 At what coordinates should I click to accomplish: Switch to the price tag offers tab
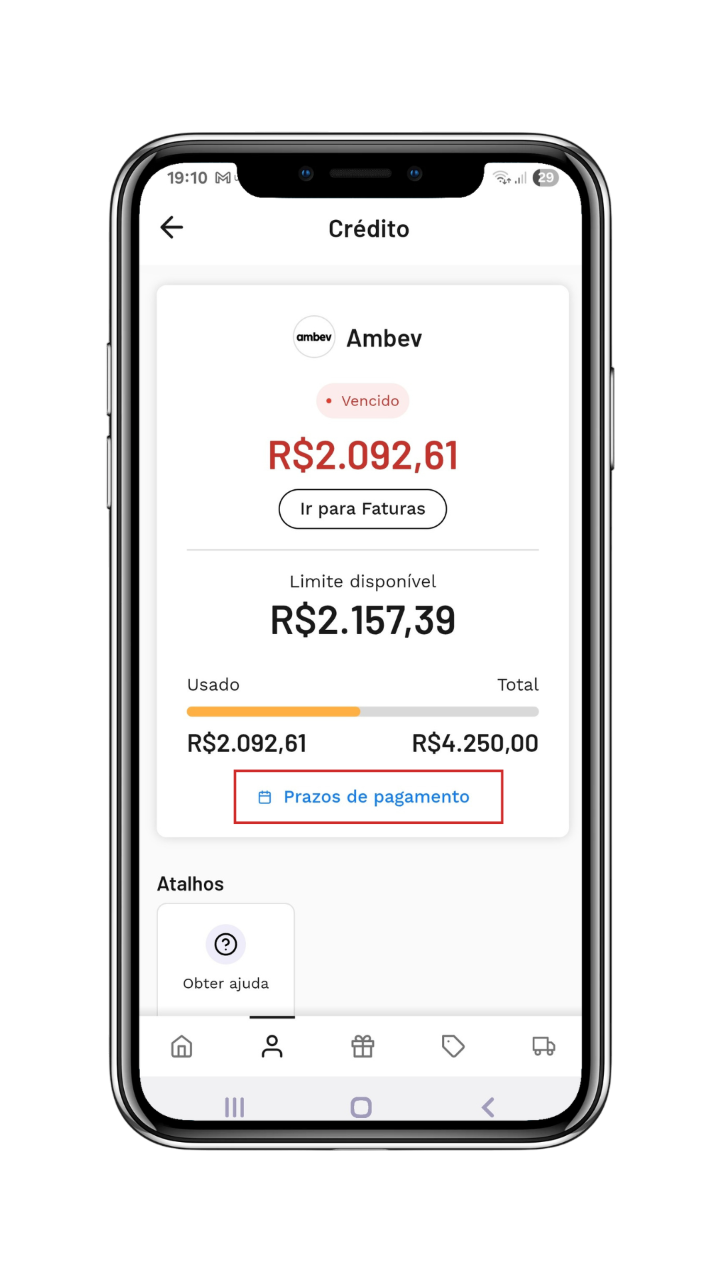coord(453,1046)
